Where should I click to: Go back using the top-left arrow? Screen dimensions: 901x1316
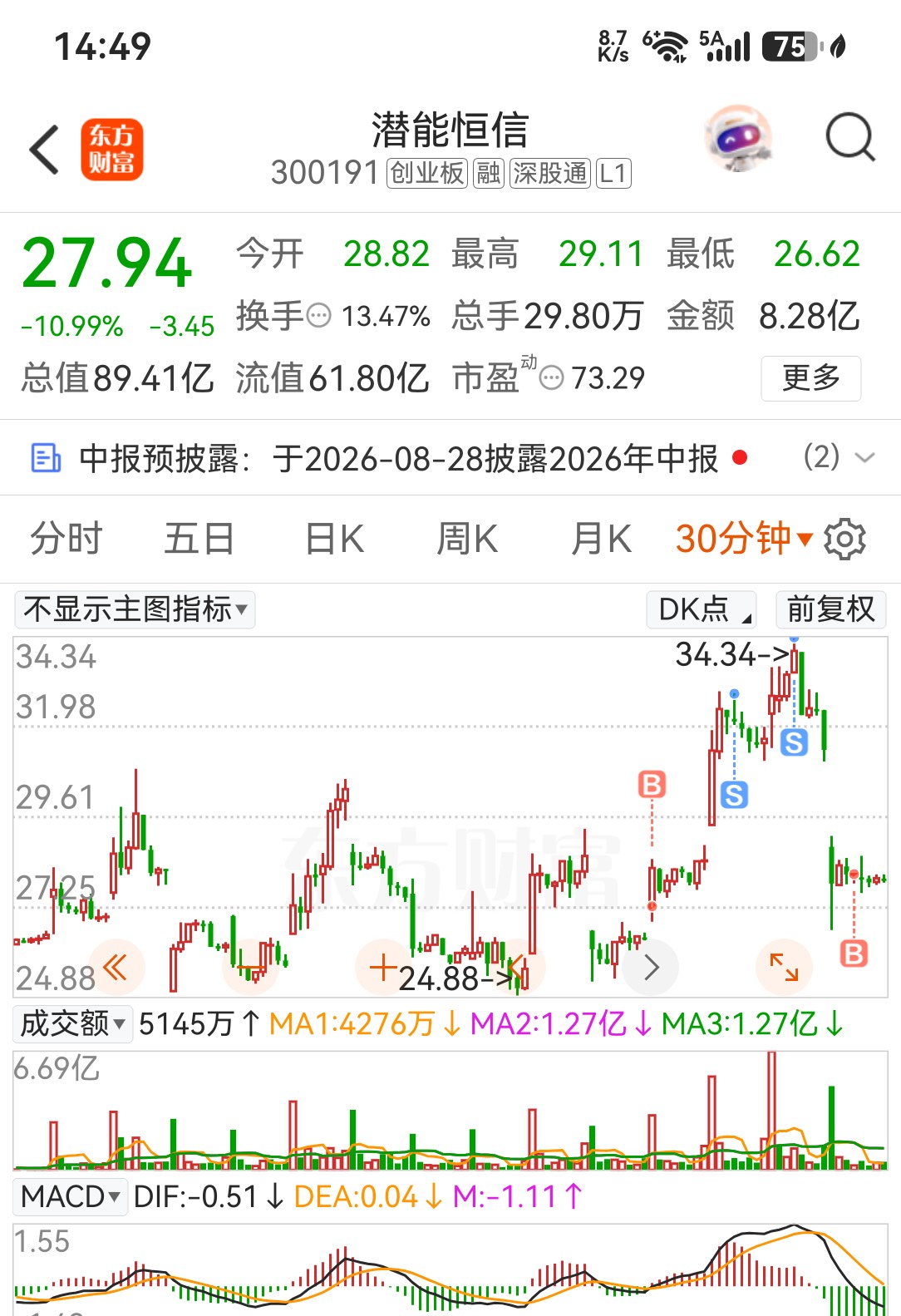pyautogui.click(x=45, y=150)
